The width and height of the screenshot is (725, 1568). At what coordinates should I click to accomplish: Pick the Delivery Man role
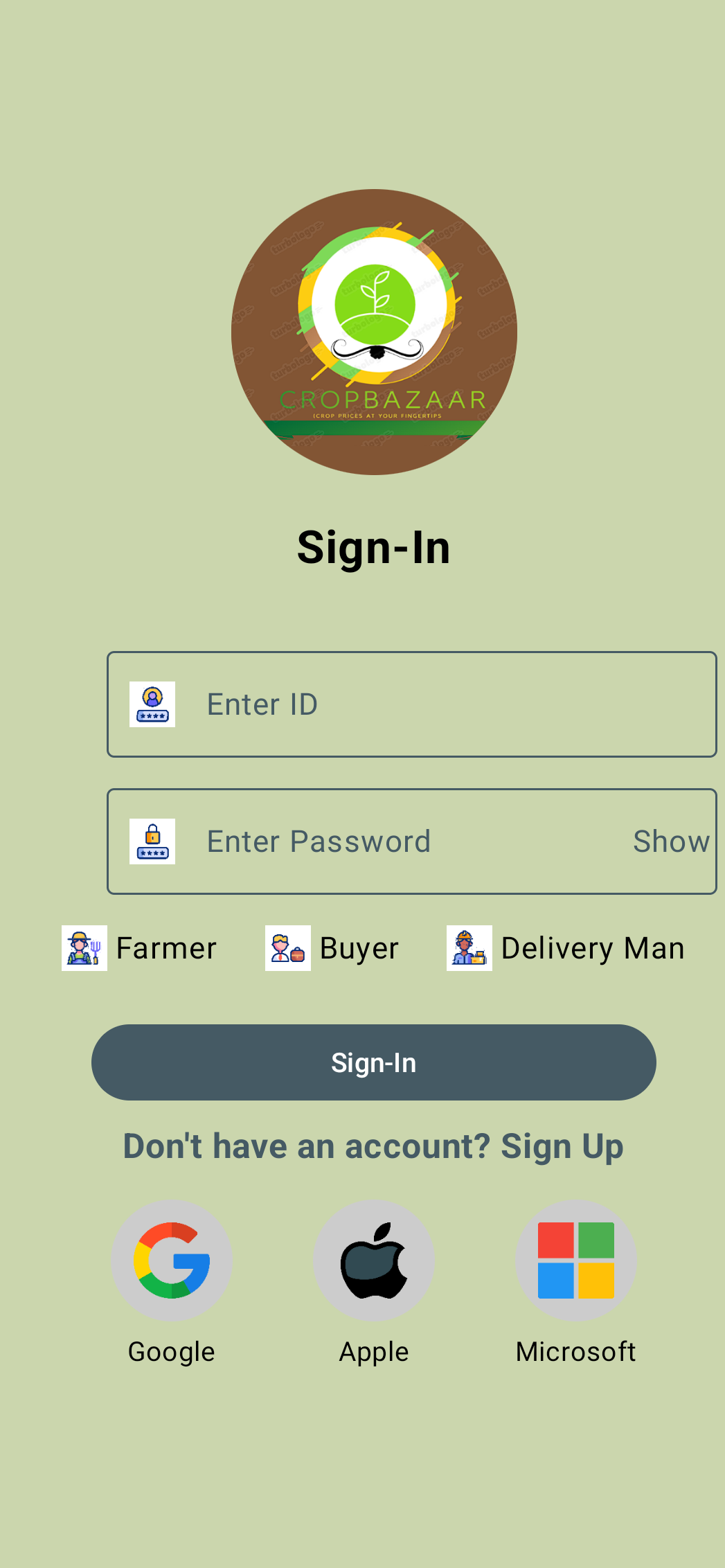point(566,948)
